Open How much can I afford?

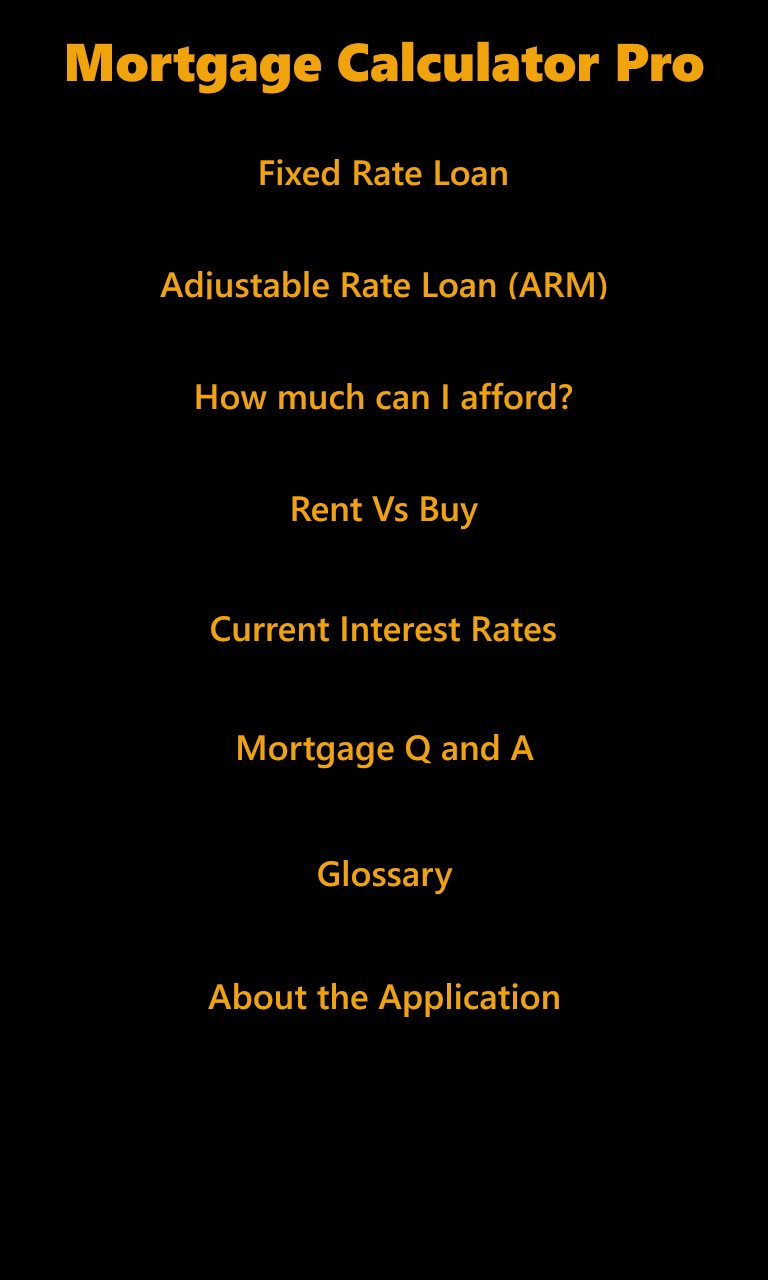pyautogui.click(x=384, y=397)
